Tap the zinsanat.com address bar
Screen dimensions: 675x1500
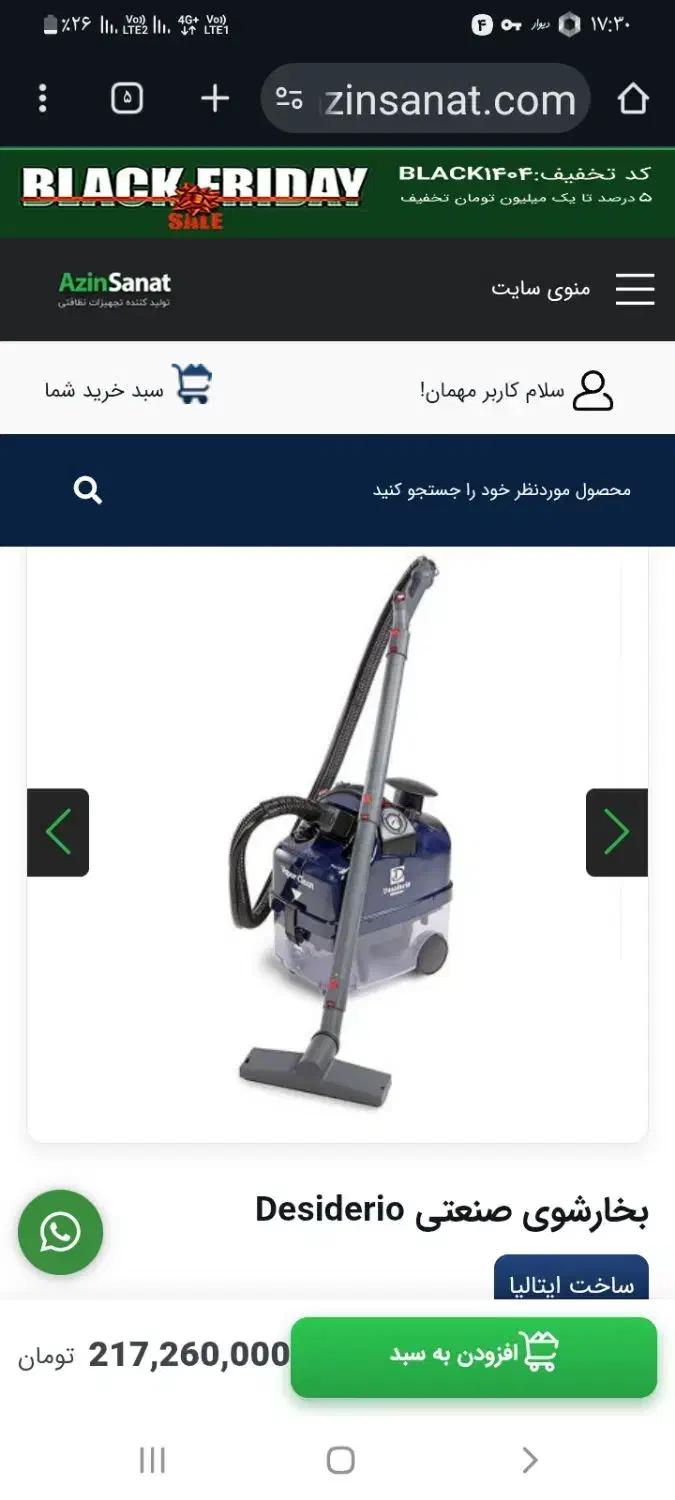pyautogui.click(x=426, y=98)
